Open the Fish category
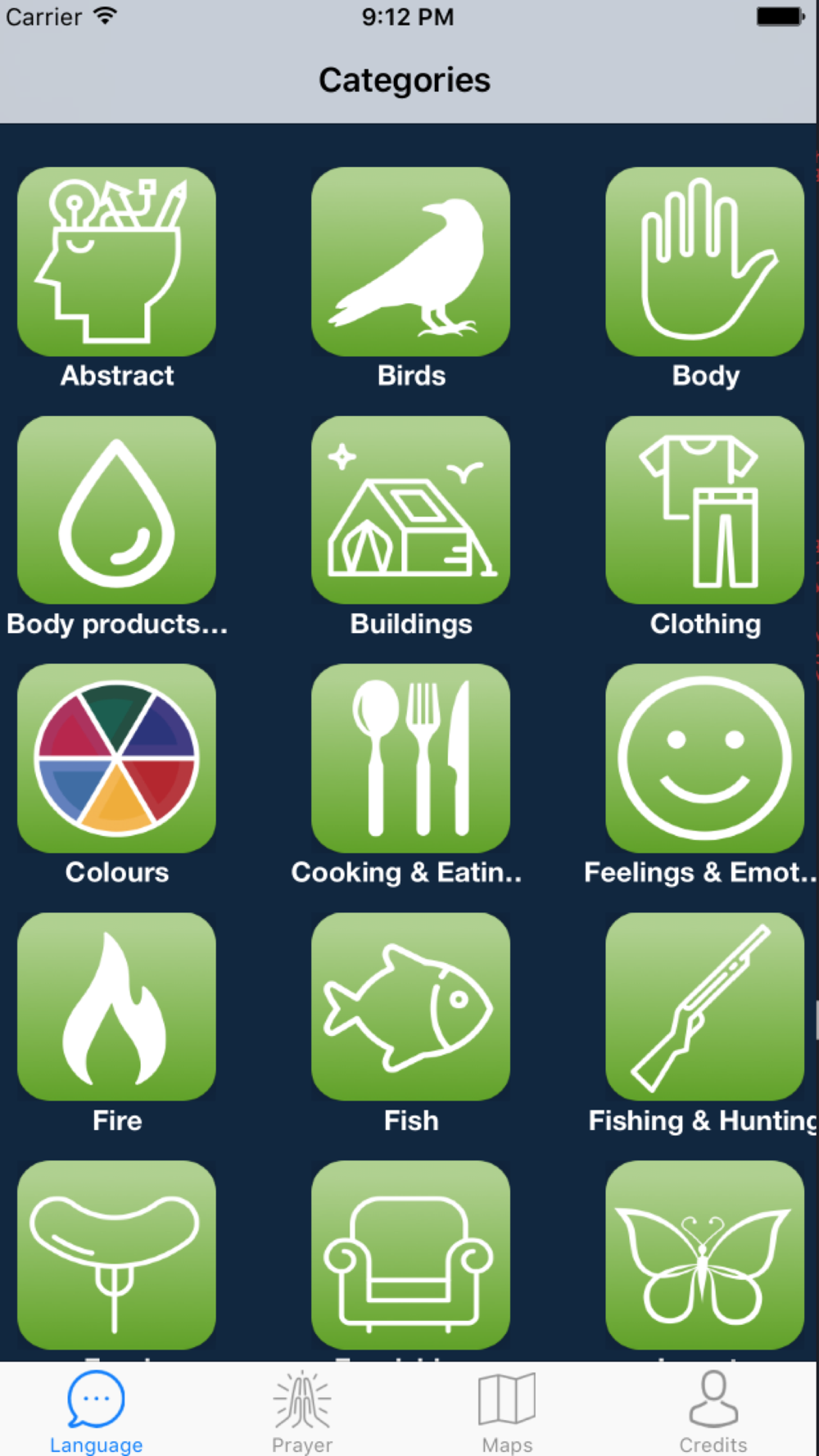This screenshot has height=1456, width=819. click(x=410, y=1006)
